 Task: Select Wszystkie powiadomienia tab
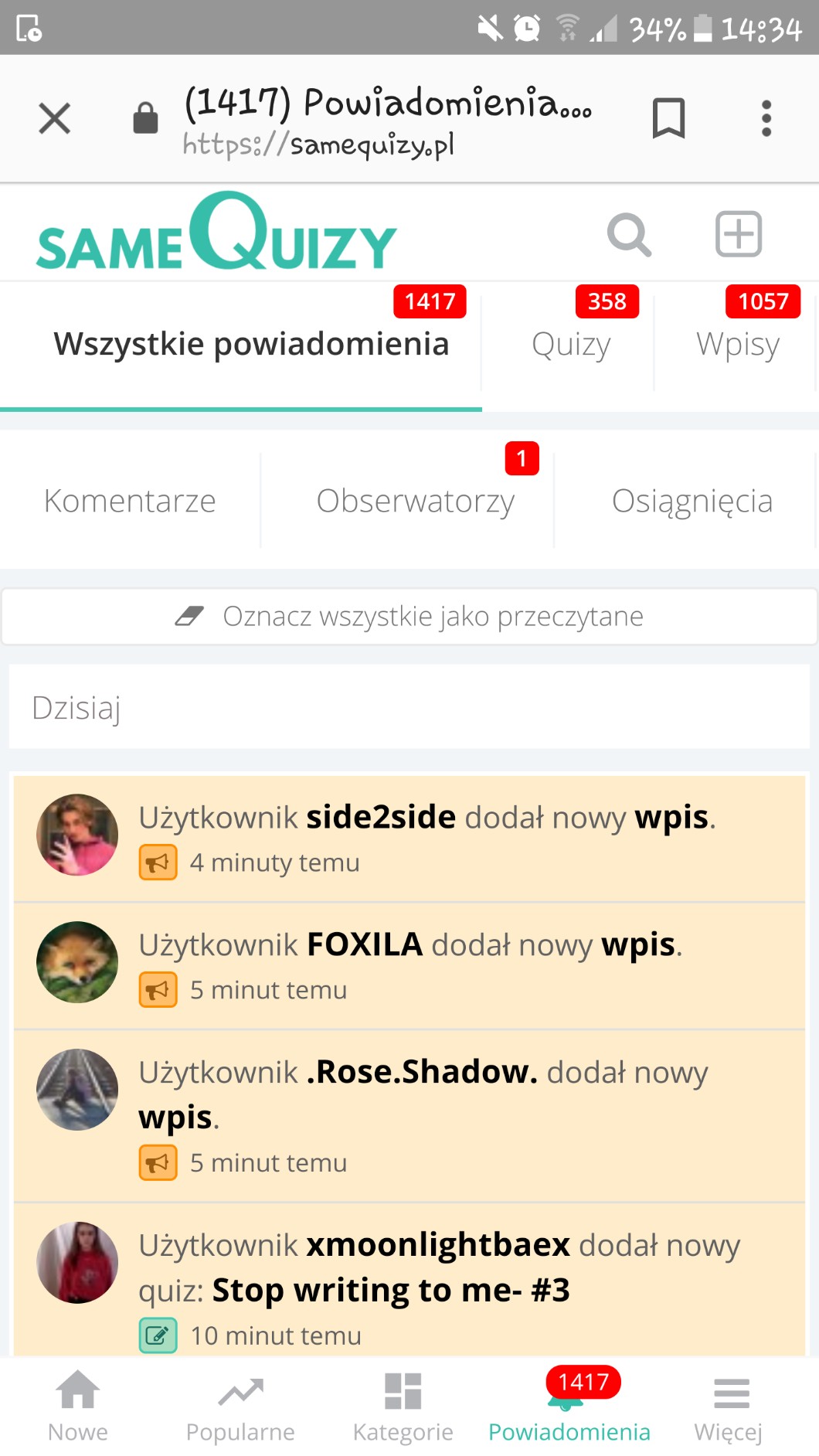coord(251,345)
